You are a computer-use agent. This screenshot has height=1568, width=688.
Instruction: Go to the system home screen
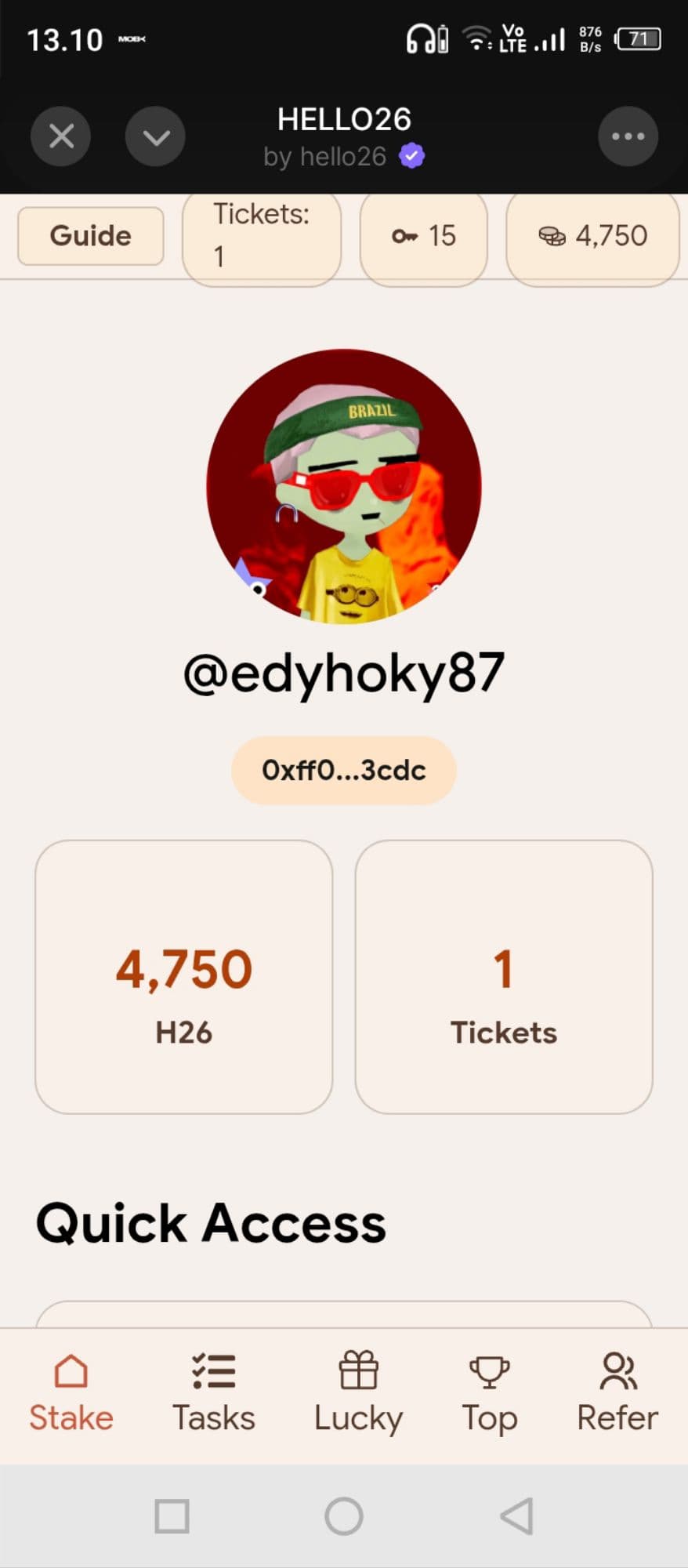tap(344, 1515)
